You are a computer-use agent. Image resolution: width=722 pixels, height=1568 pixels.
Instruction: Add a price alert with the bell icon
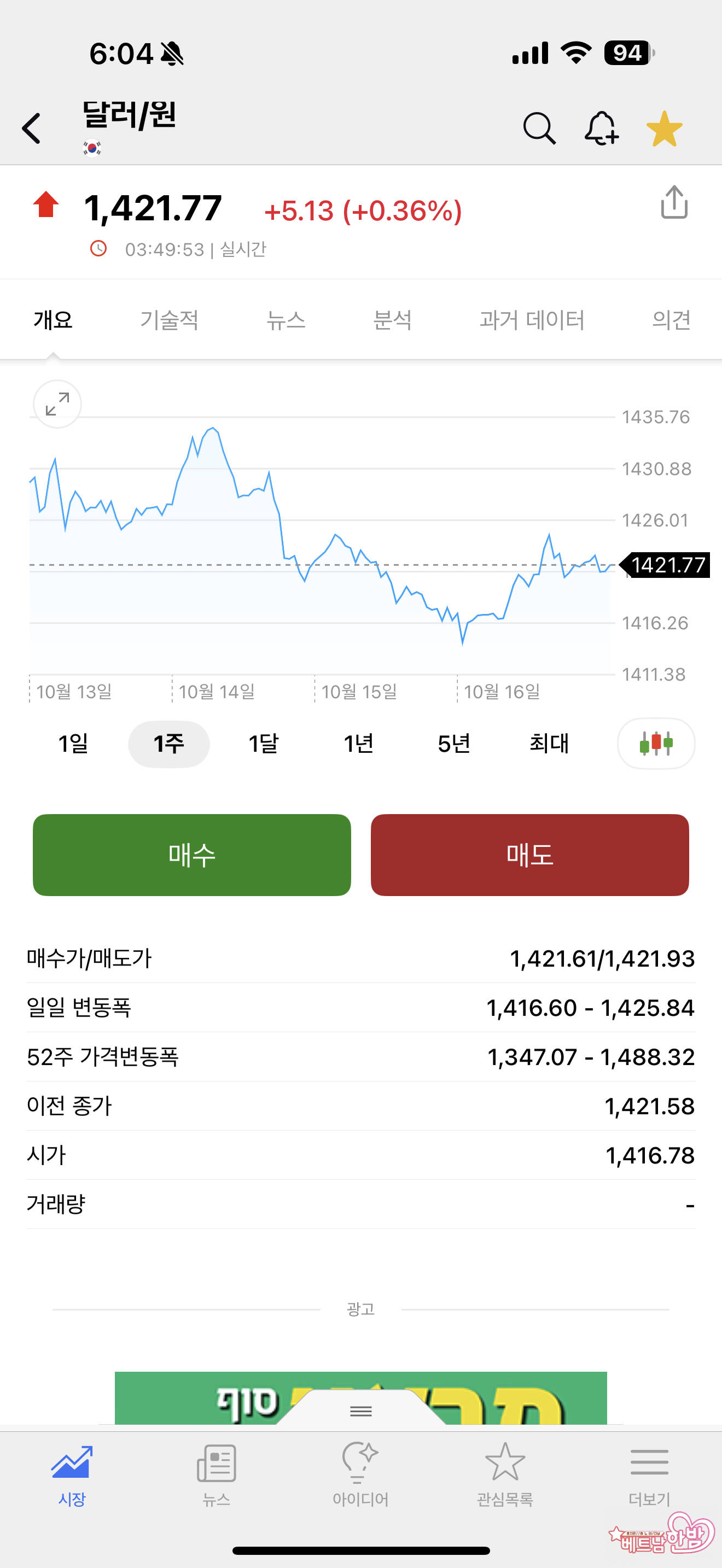(x=602, y=128)
